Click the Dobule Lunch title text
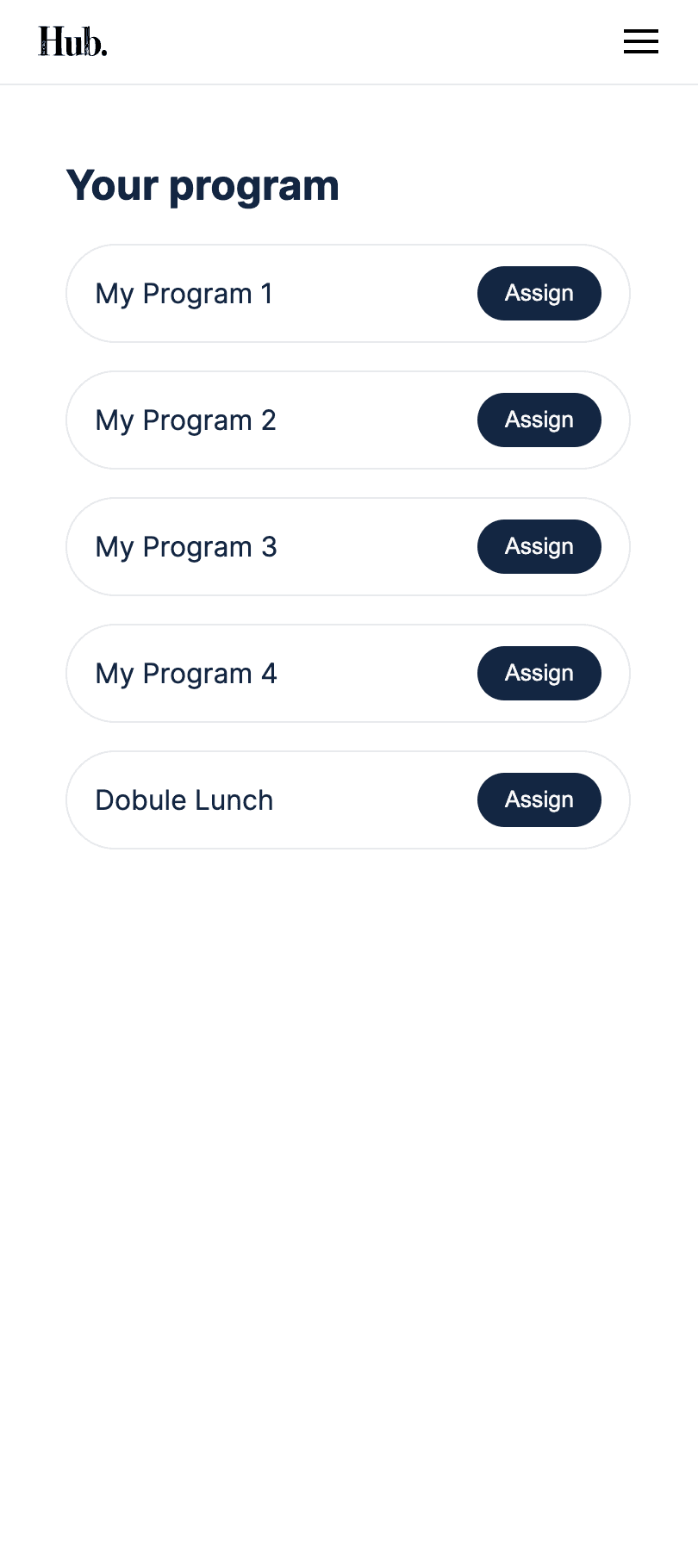 coord(184,800)
